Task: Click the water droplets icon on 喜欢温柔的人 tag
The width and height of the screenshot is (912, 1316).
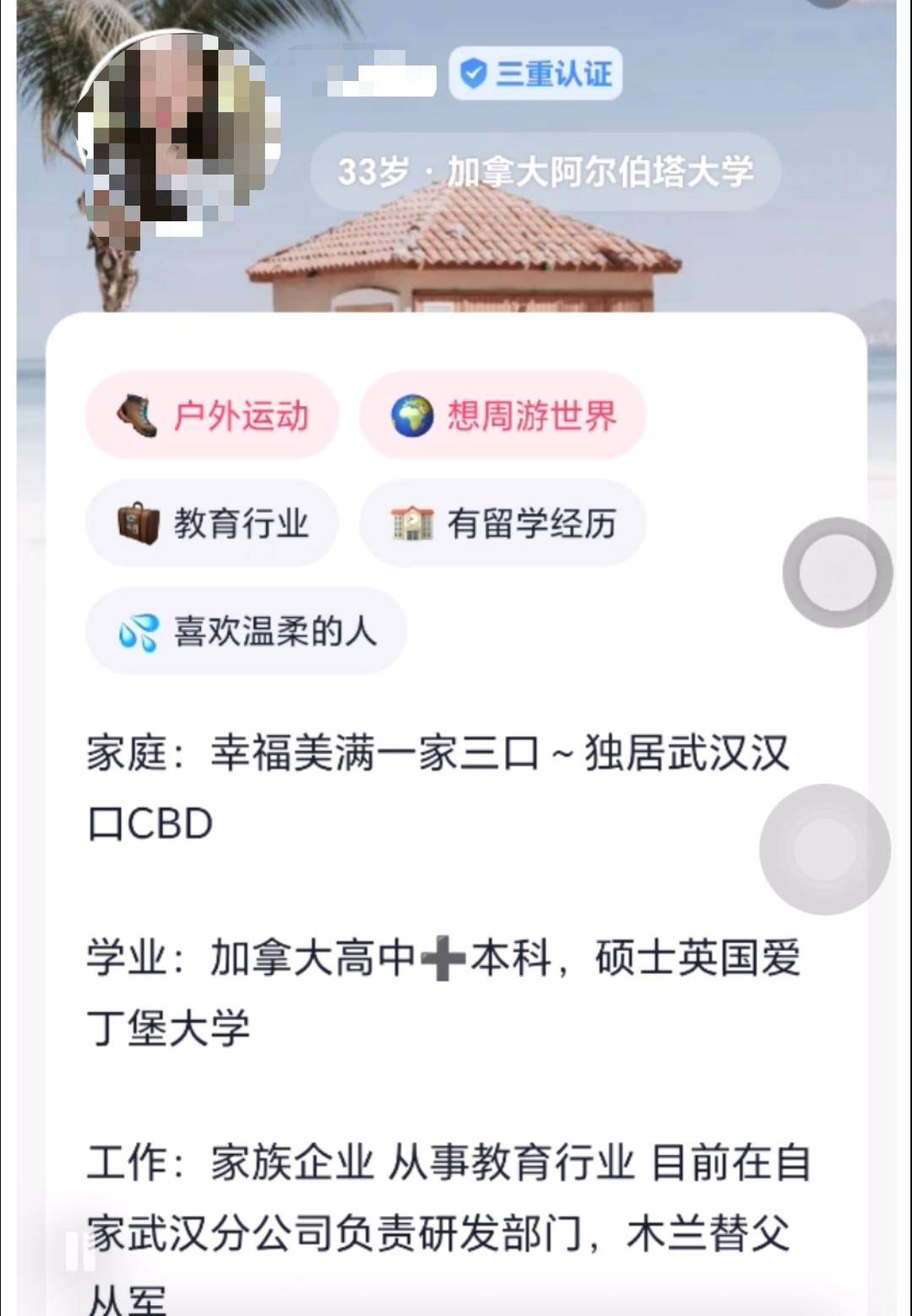Action: point(140,630)
